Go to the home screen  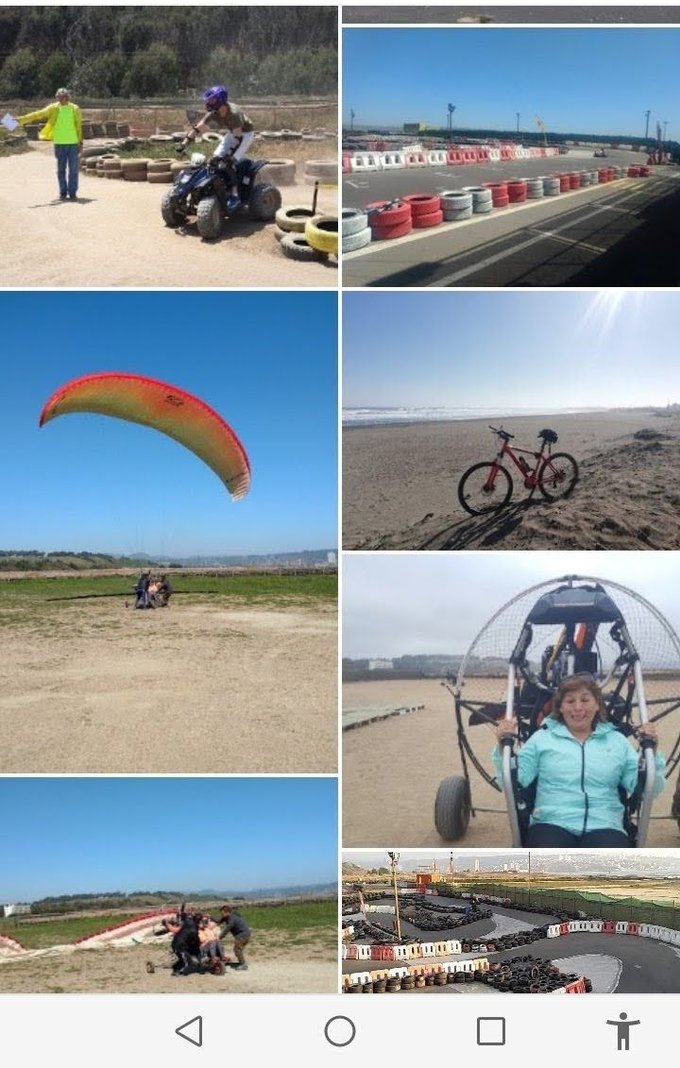340,1031
